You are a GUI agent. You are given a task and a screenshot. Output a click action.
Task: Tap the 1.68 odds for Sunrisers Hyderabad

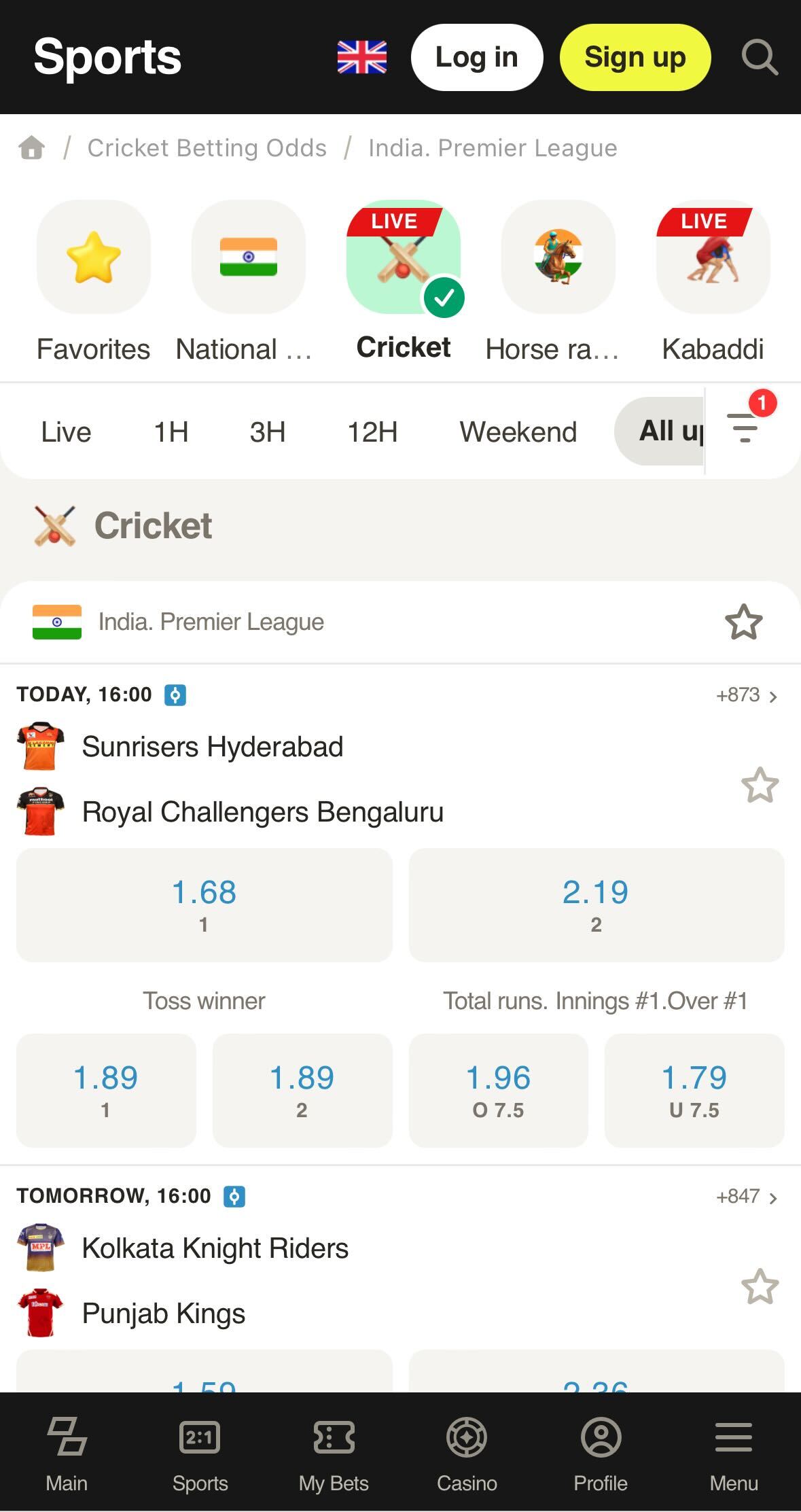204,904
